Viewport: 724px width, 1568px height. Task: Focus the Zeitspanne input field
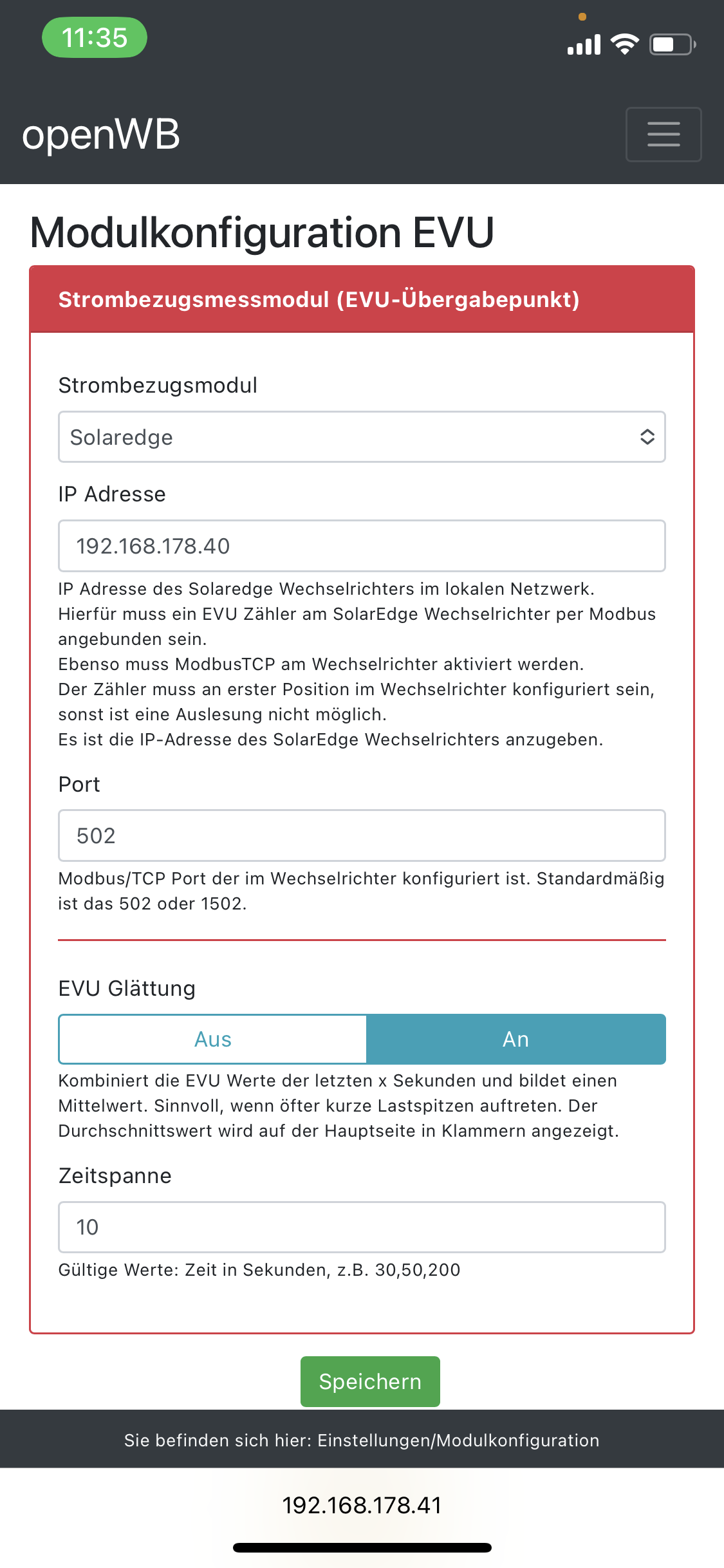(362, 1227)
